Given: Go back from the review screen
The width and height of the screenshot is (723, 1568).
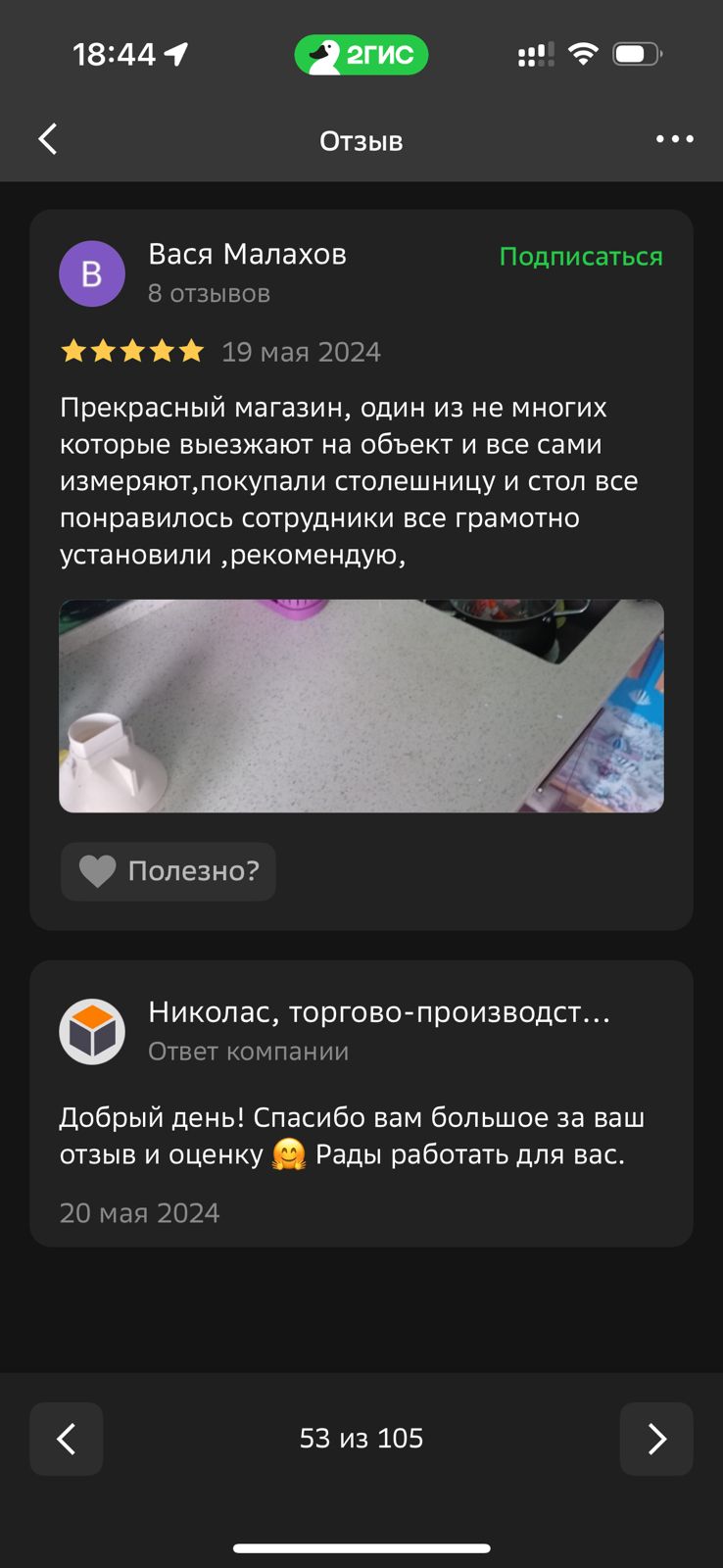Looking at the screenshot, I should pos(48,140).
